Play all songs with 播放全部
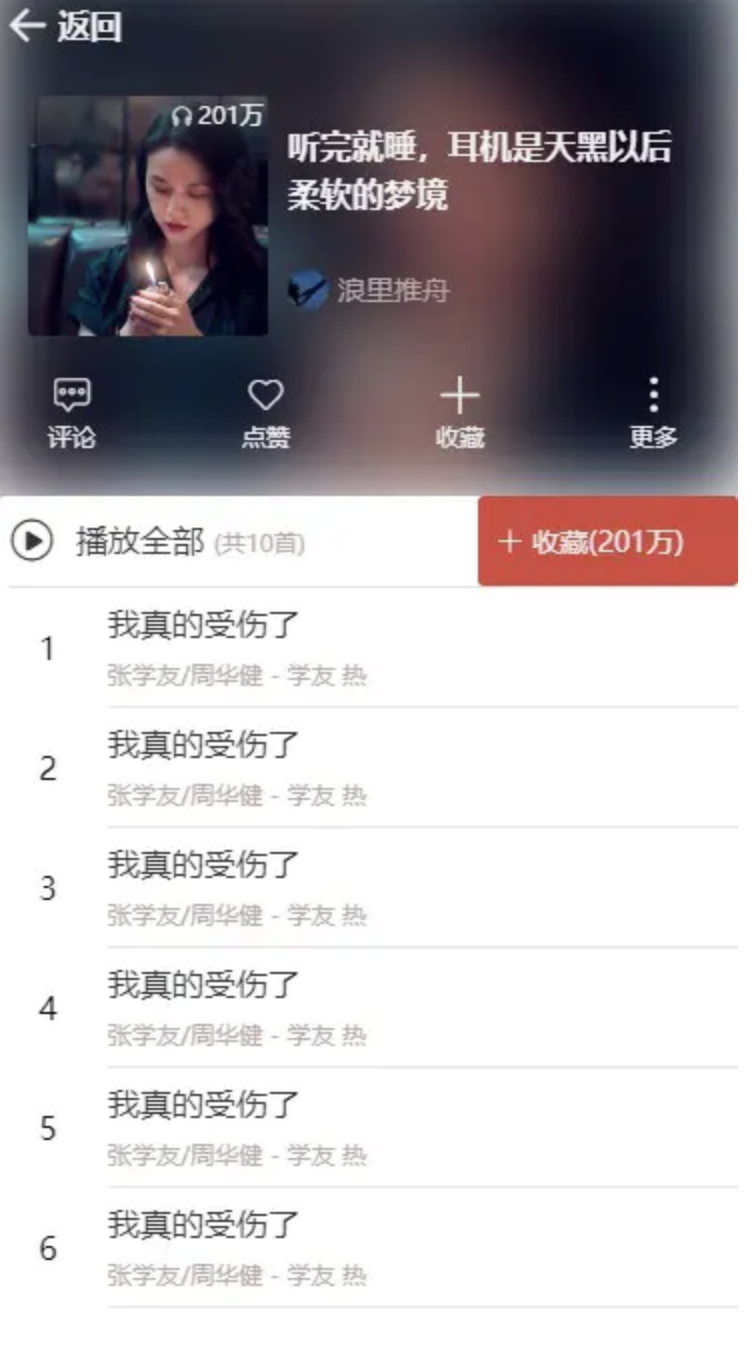The height and width of the screenshot is (1348, 756). [x=140, y=542]
